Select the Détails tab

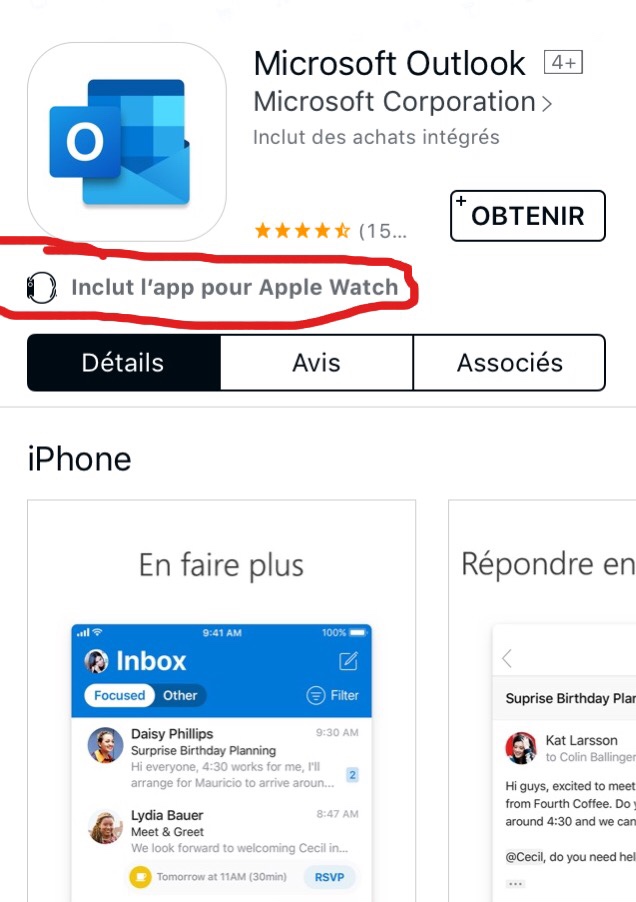(x=123, y=363)
